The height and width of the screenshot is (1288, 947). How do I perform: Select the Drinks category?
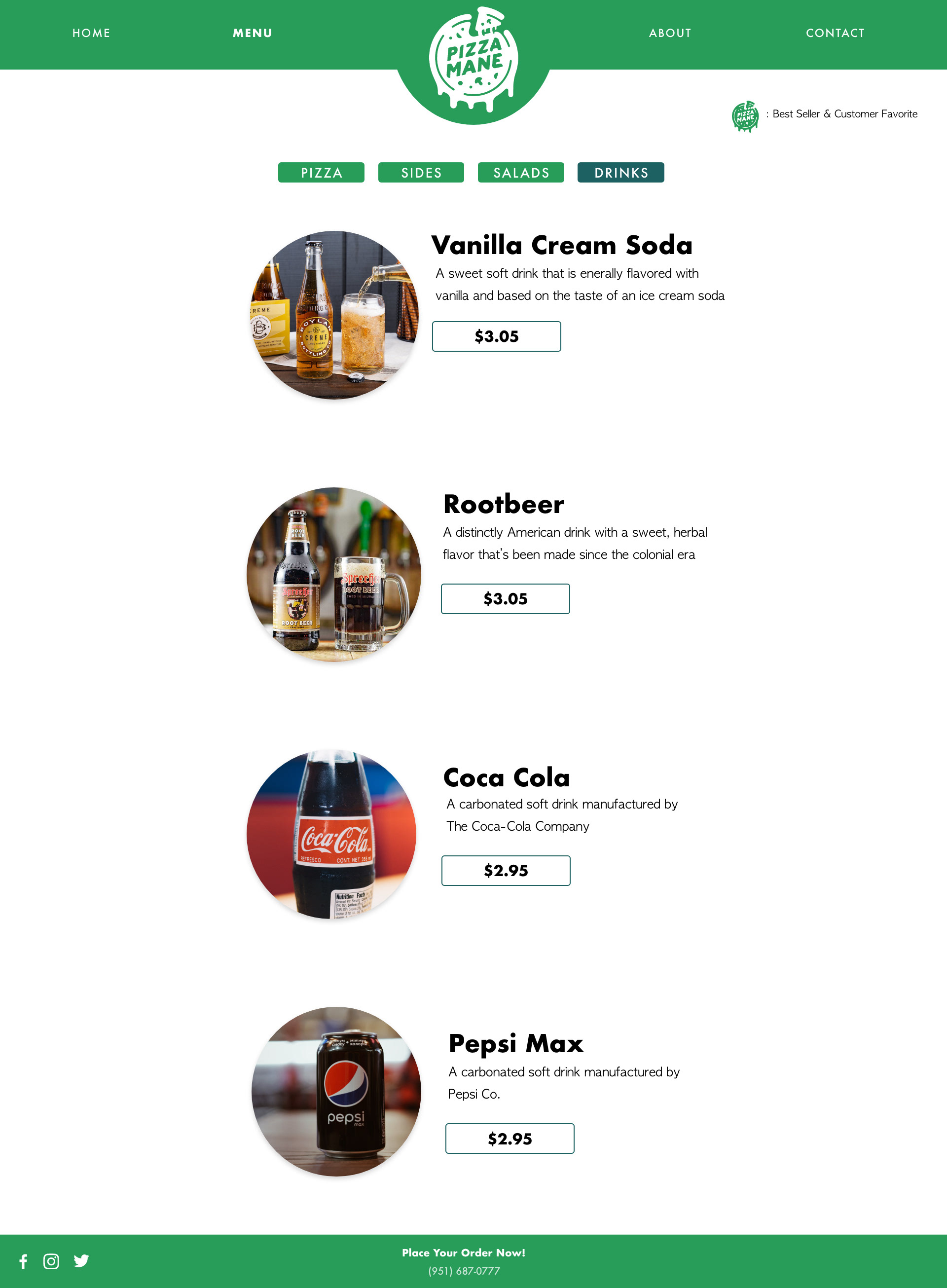[620, 173]
